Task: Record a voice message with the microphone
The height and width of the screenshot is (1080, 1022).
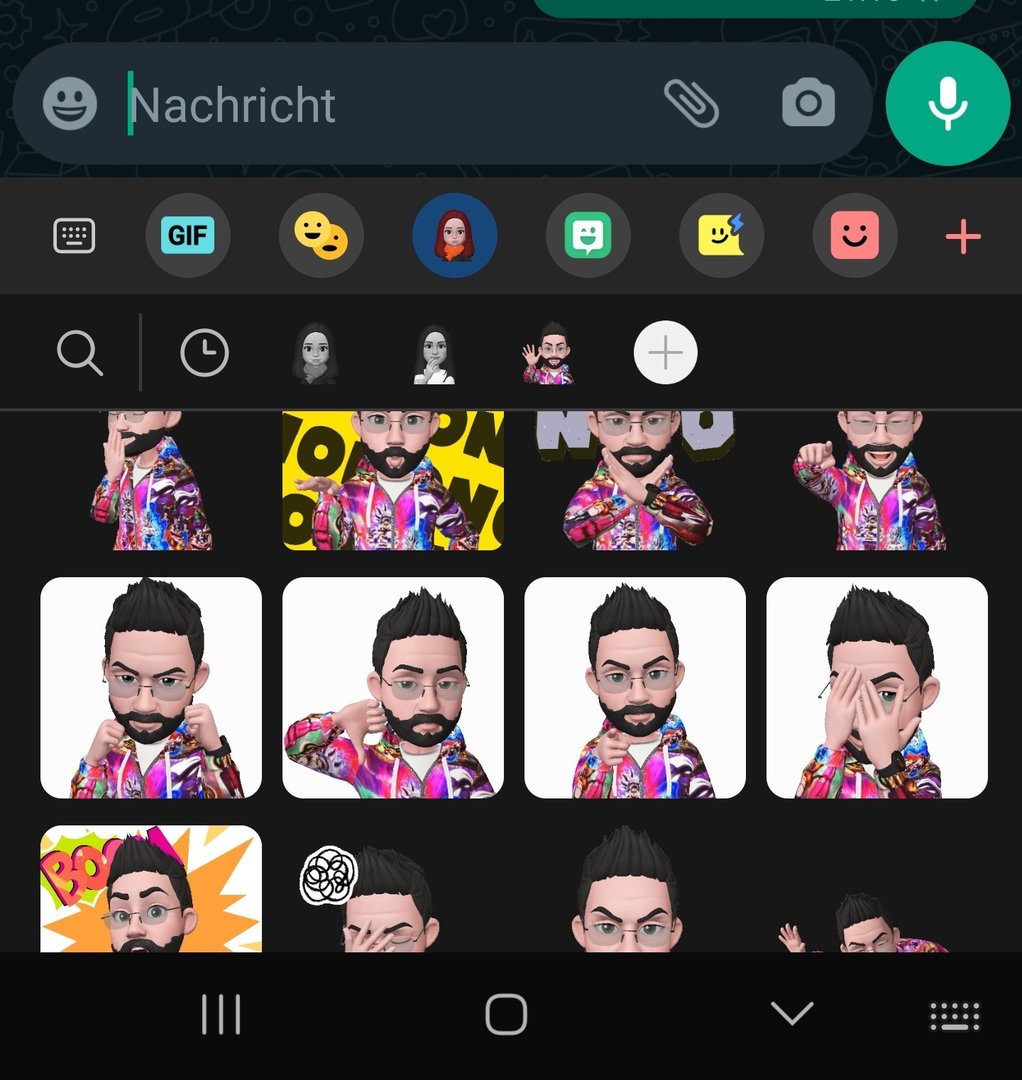Action: click(947, 103)
